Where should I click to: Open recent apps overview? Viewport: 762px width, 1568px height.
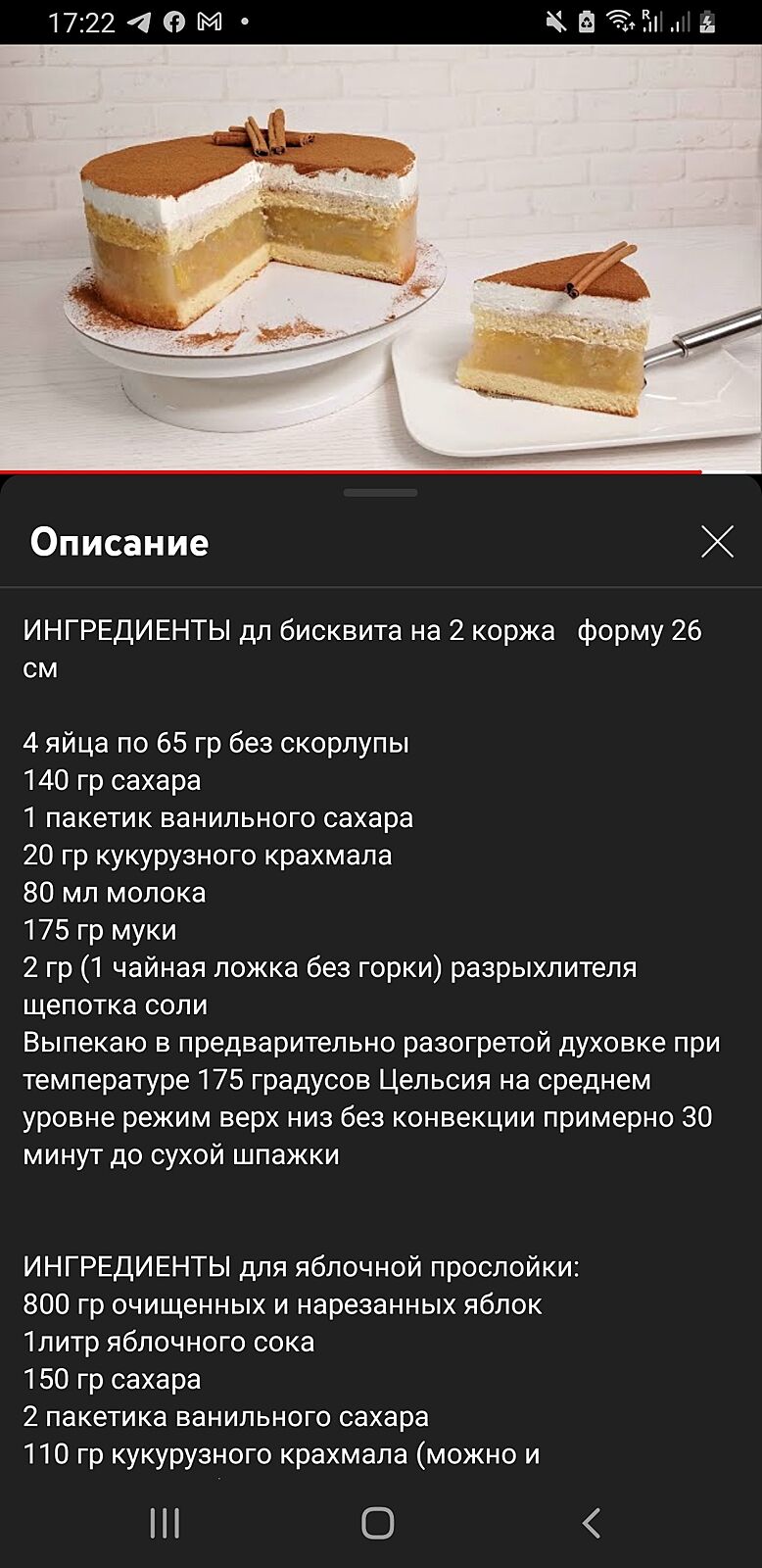click(x=165, y=1522)
